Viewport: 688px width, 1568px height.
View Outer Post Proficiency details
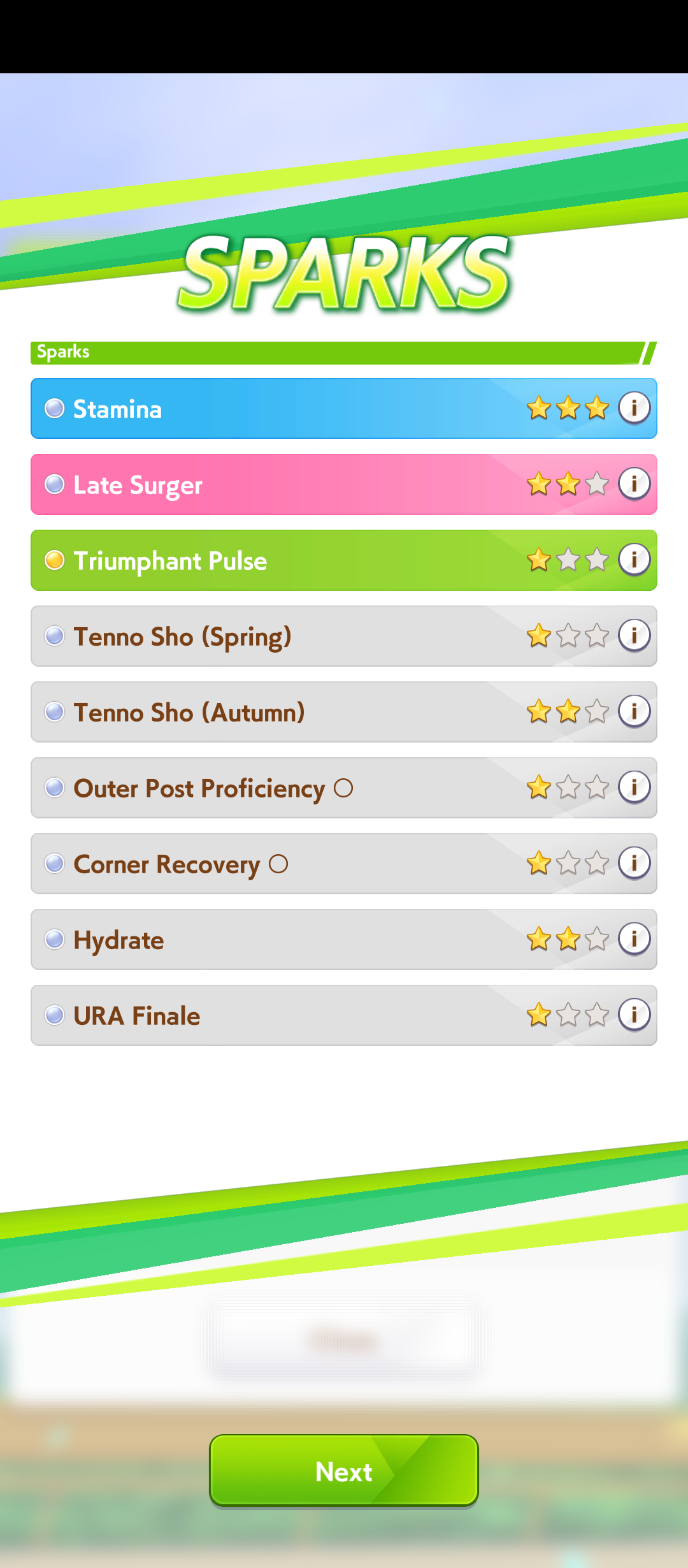[634, 787]
